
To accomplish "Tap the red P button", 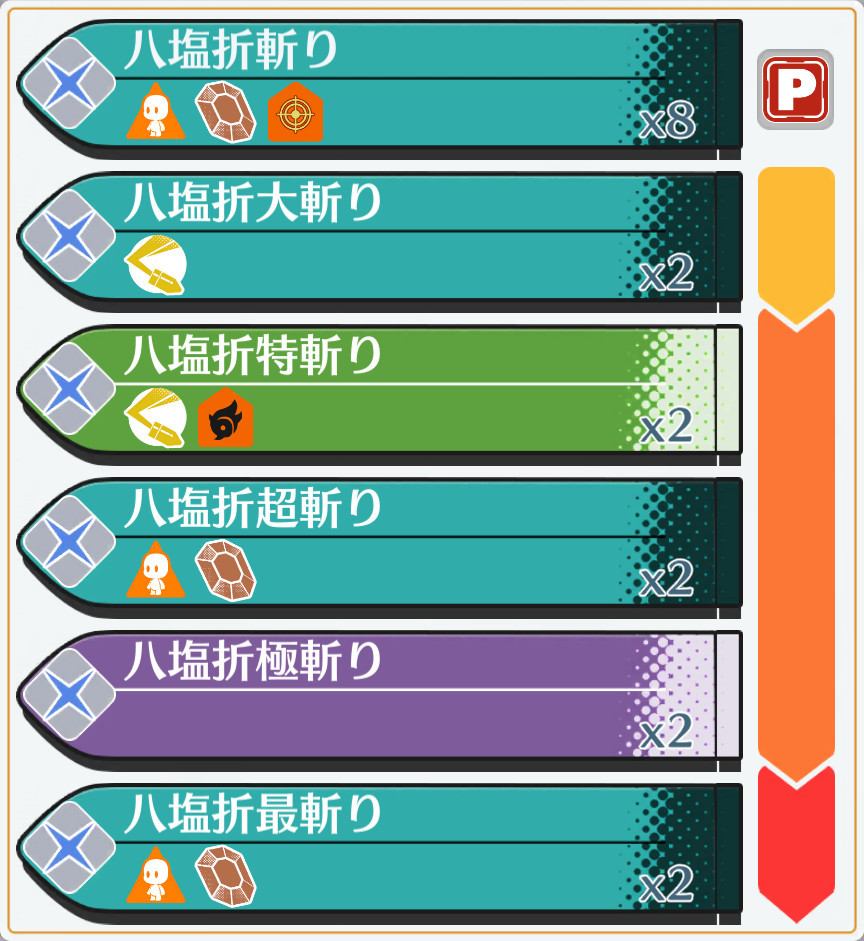I will [x=795, y=89].
